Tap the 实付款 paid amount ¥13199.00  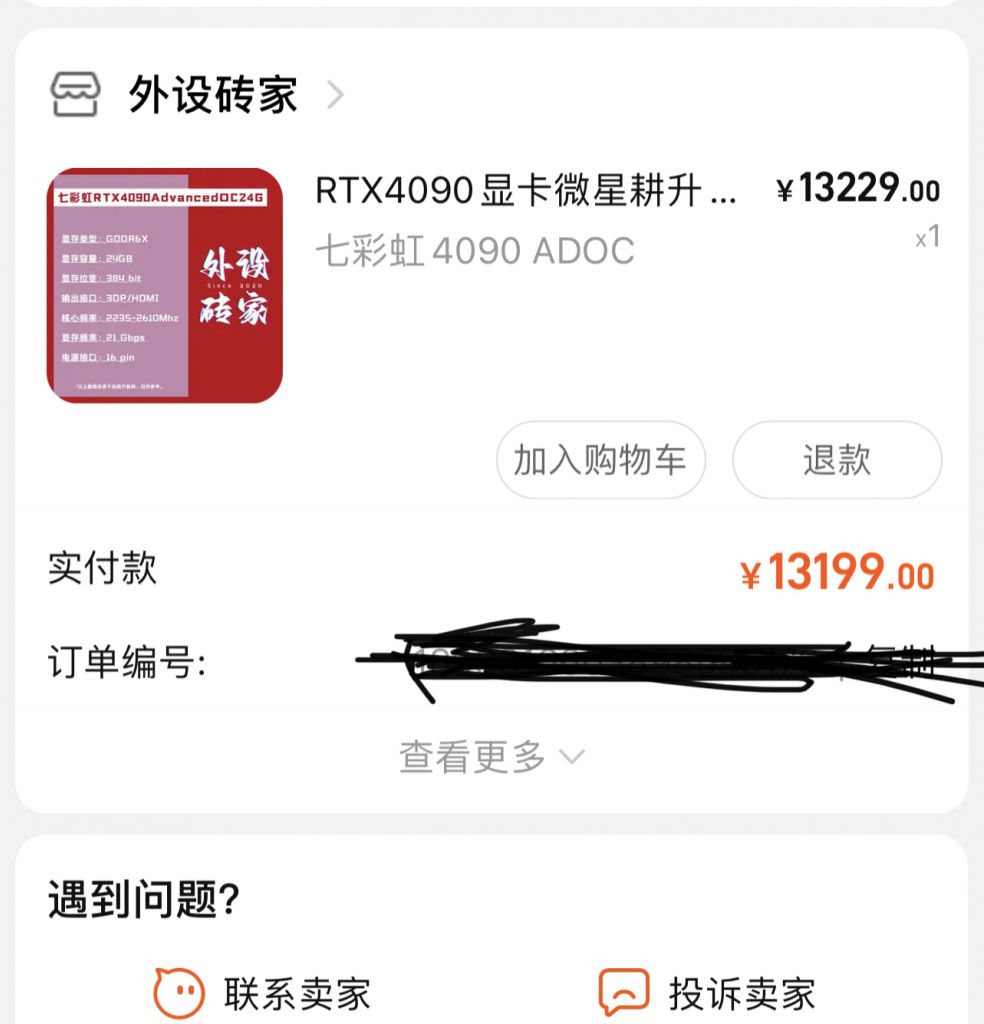point(845,567)
